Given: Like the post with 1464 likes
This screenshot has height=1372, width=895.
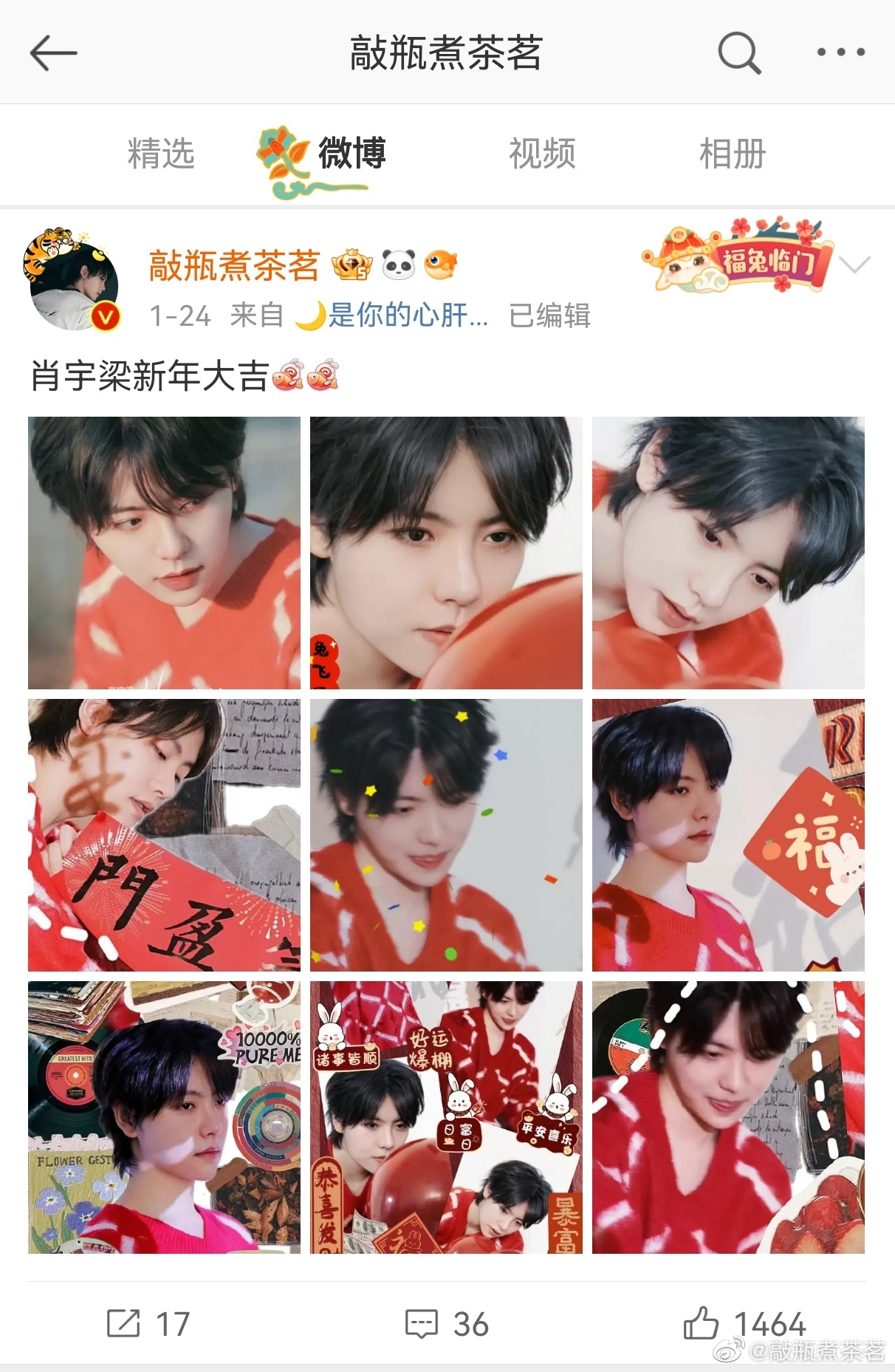Looking at the screenshot, I should click(744, 1324).
